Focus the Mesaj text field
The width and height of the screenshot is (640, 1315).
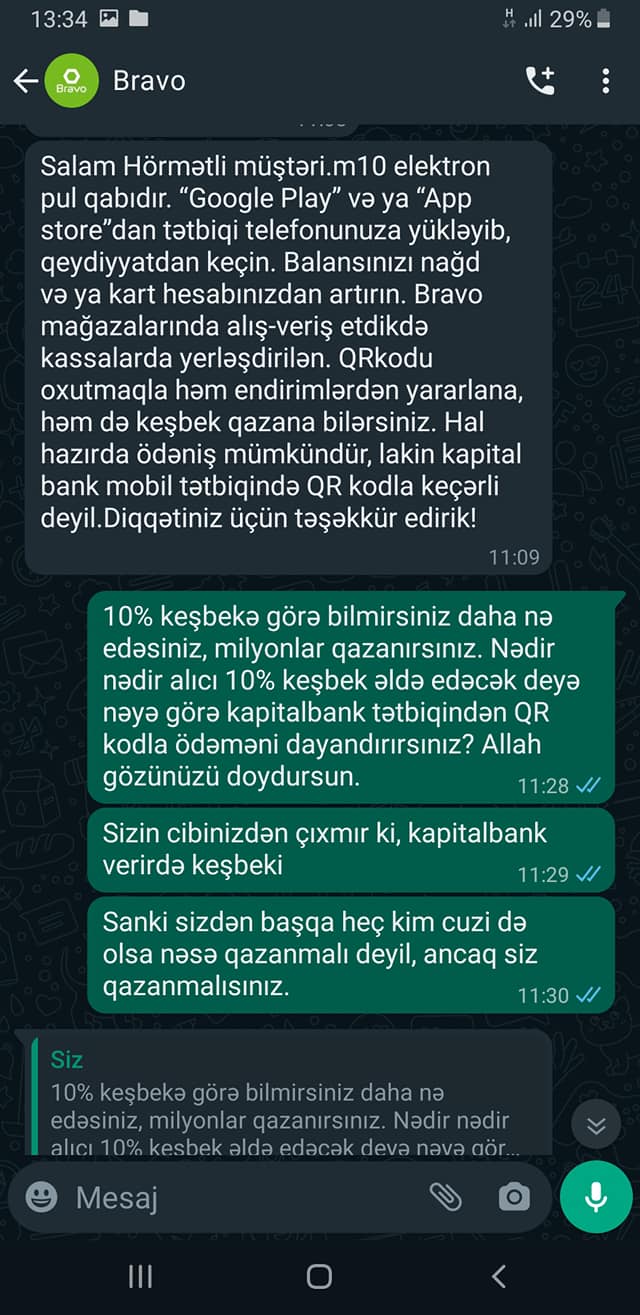(x=240, y=1196)
